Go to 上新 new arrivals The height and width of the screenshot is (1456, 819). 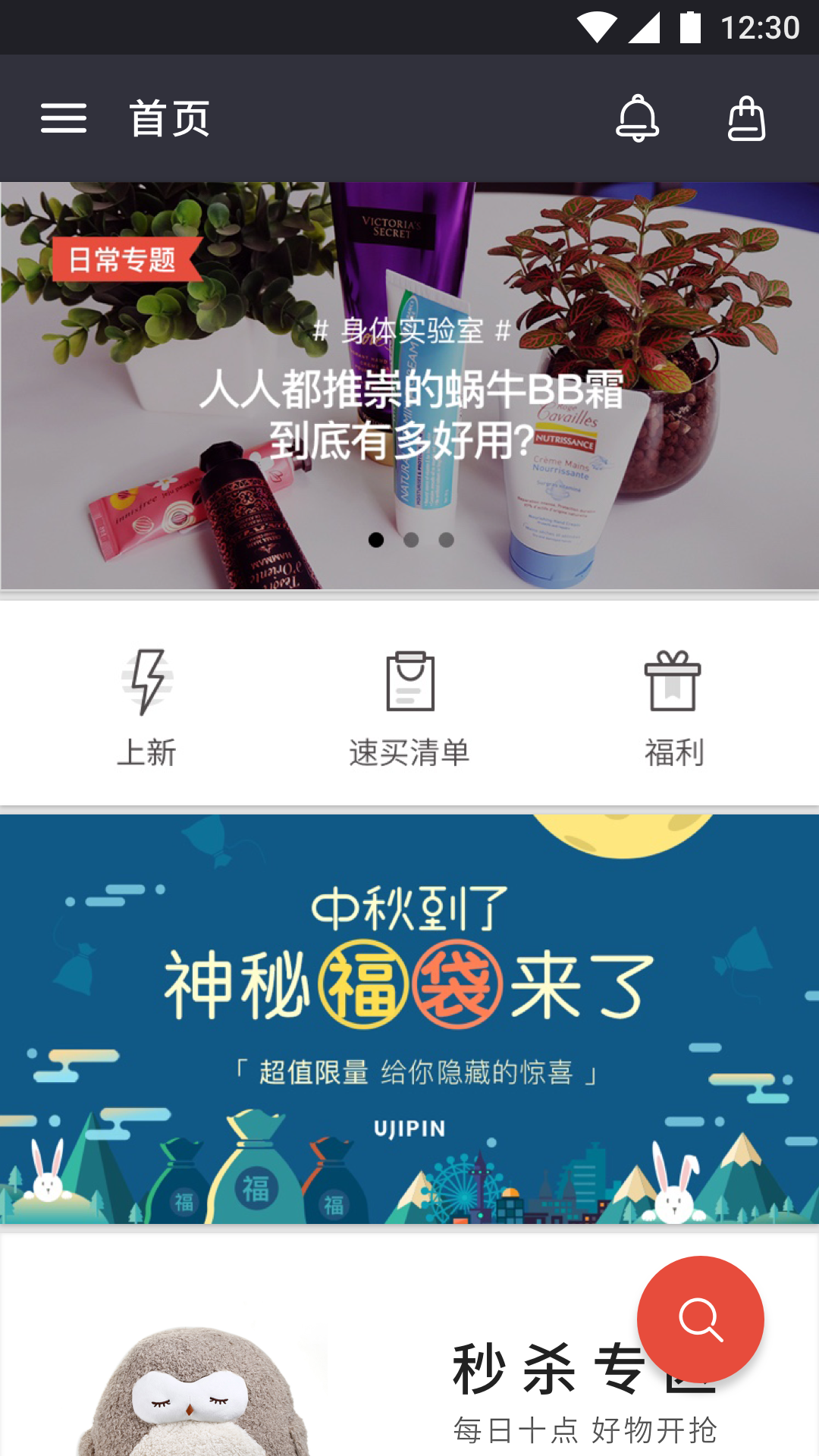click(147, 707)
